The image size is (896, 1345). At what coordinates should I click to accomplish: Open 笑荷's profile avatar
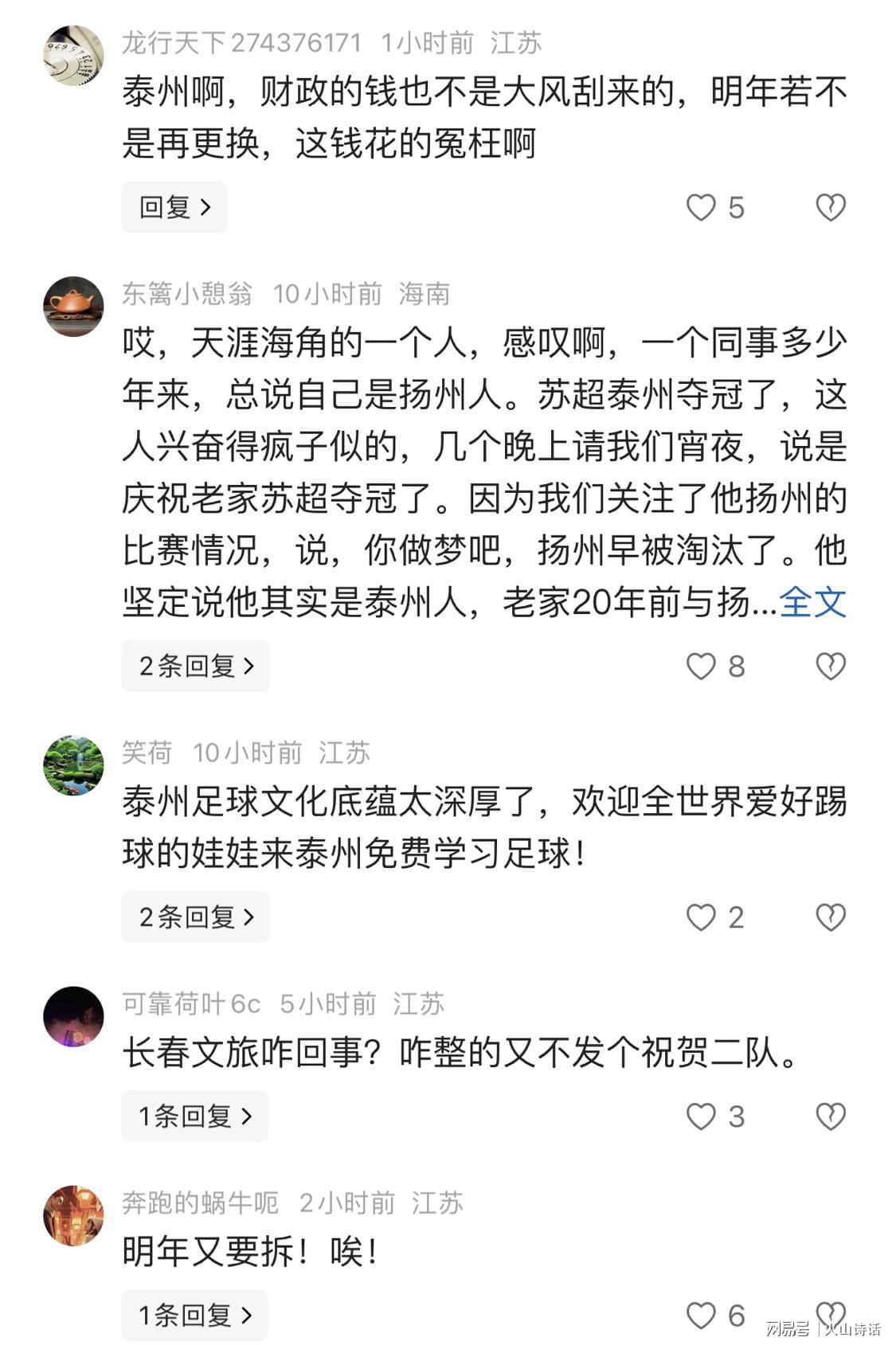point(73,765)
